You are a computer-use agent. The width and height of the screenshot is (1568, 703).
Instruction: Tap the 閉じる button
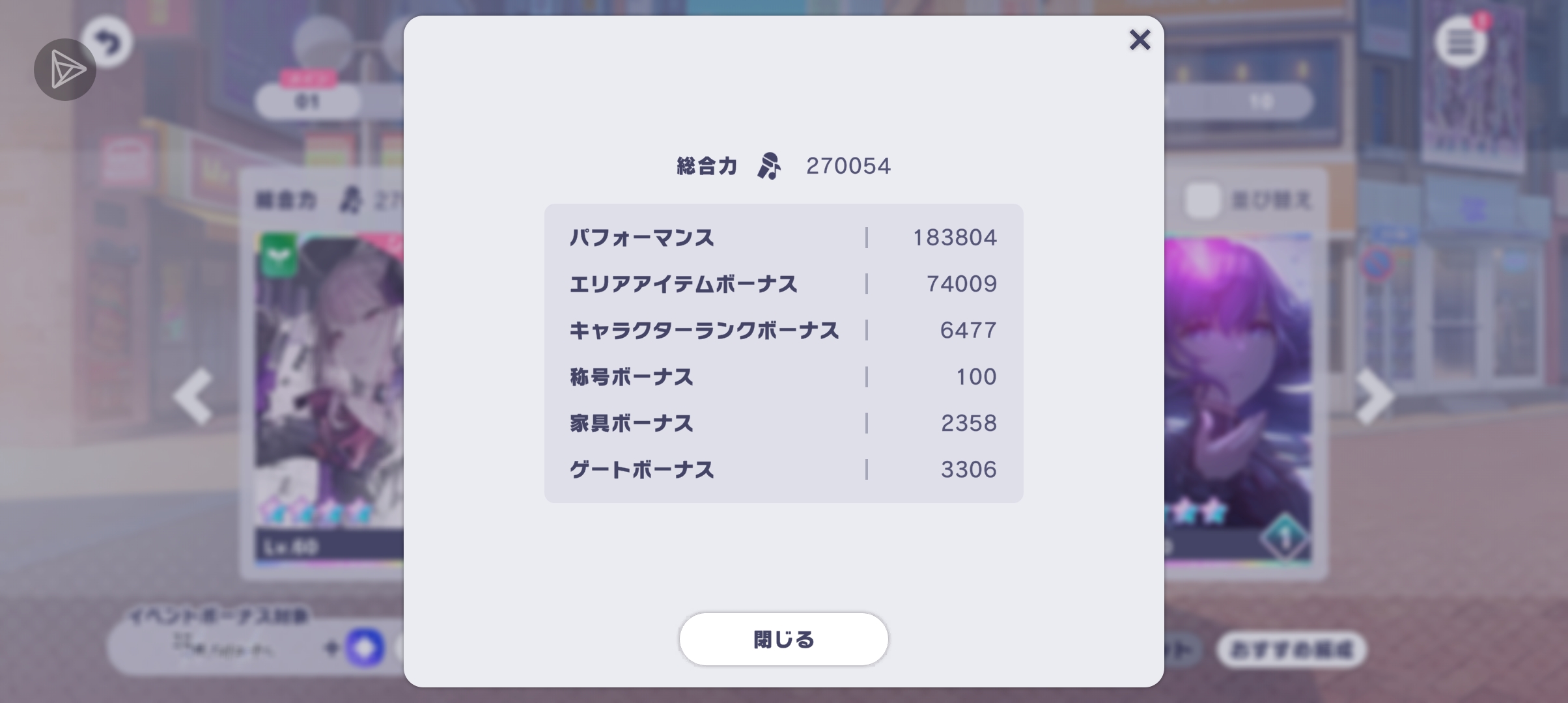click(783, 639)
